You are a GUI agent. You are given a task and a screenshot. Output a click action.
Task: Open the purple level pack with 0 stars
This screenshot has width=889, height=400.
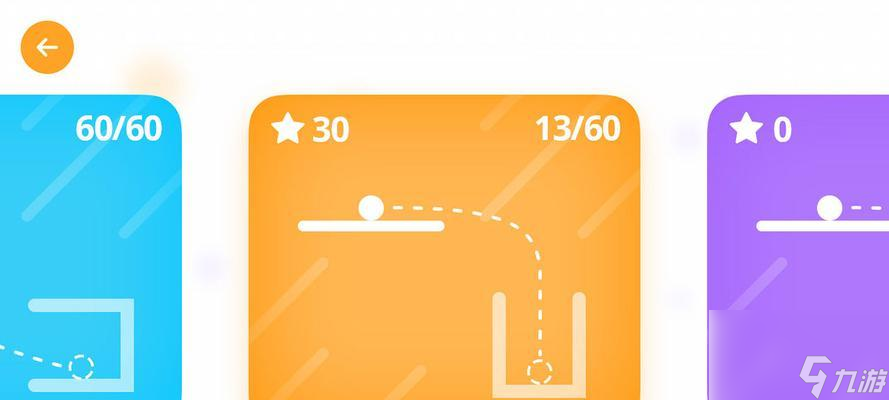click(798, 248)
